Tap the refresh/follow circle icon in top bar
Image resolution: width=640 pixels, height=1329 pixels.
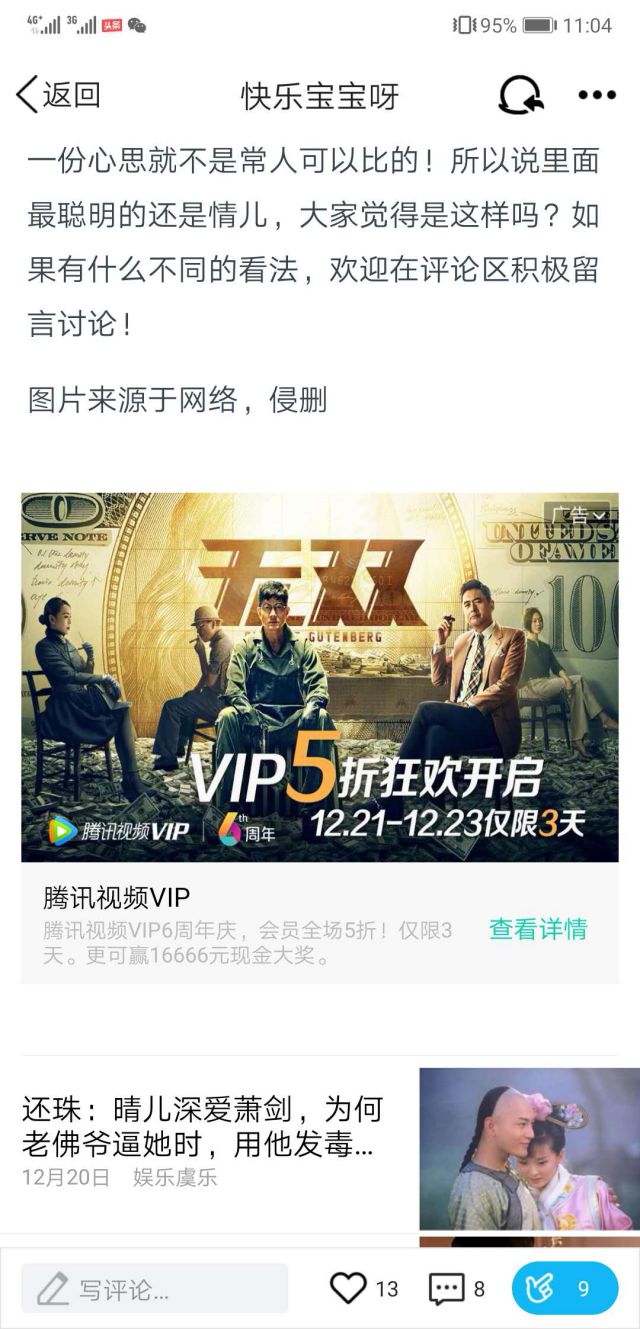coord(520,95)
